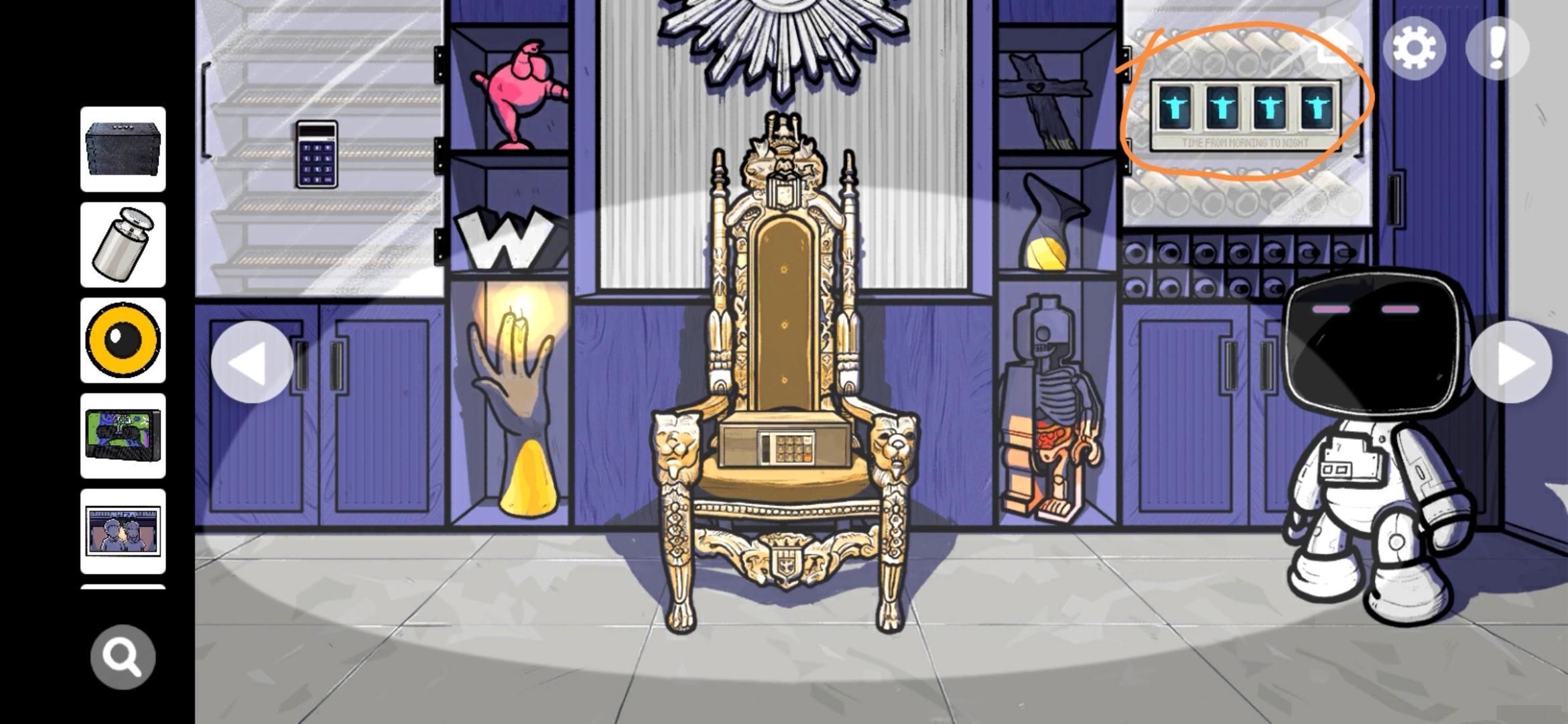Select the black box inventory item

point(123,149)
